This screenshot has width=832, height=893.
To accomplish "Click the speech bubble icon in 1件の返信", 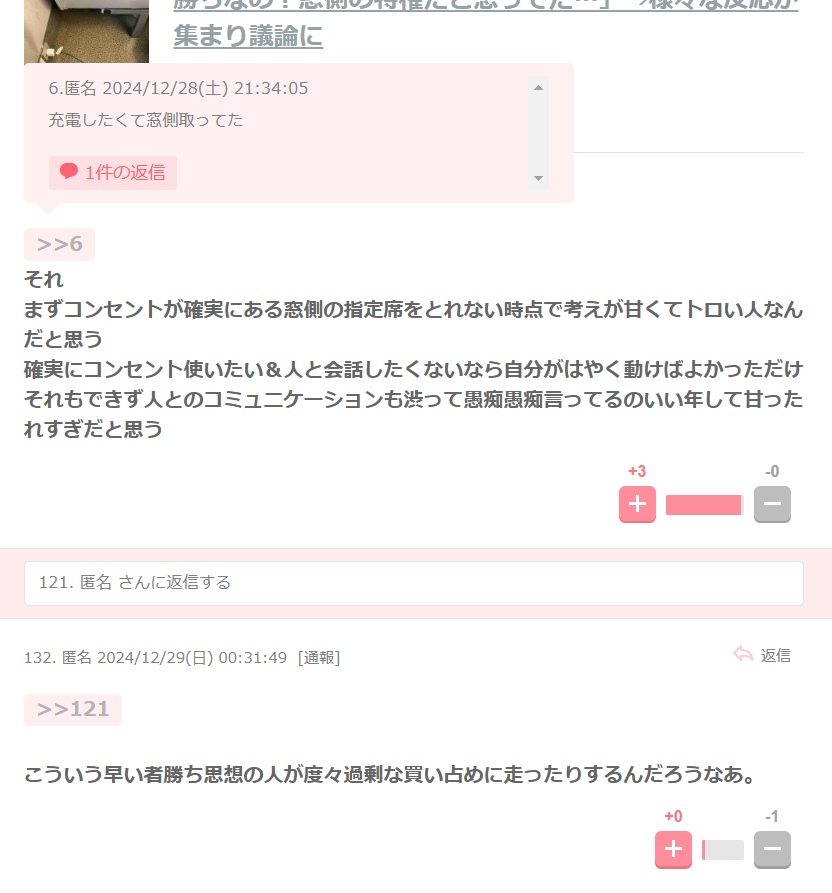I will click(68, 172).
